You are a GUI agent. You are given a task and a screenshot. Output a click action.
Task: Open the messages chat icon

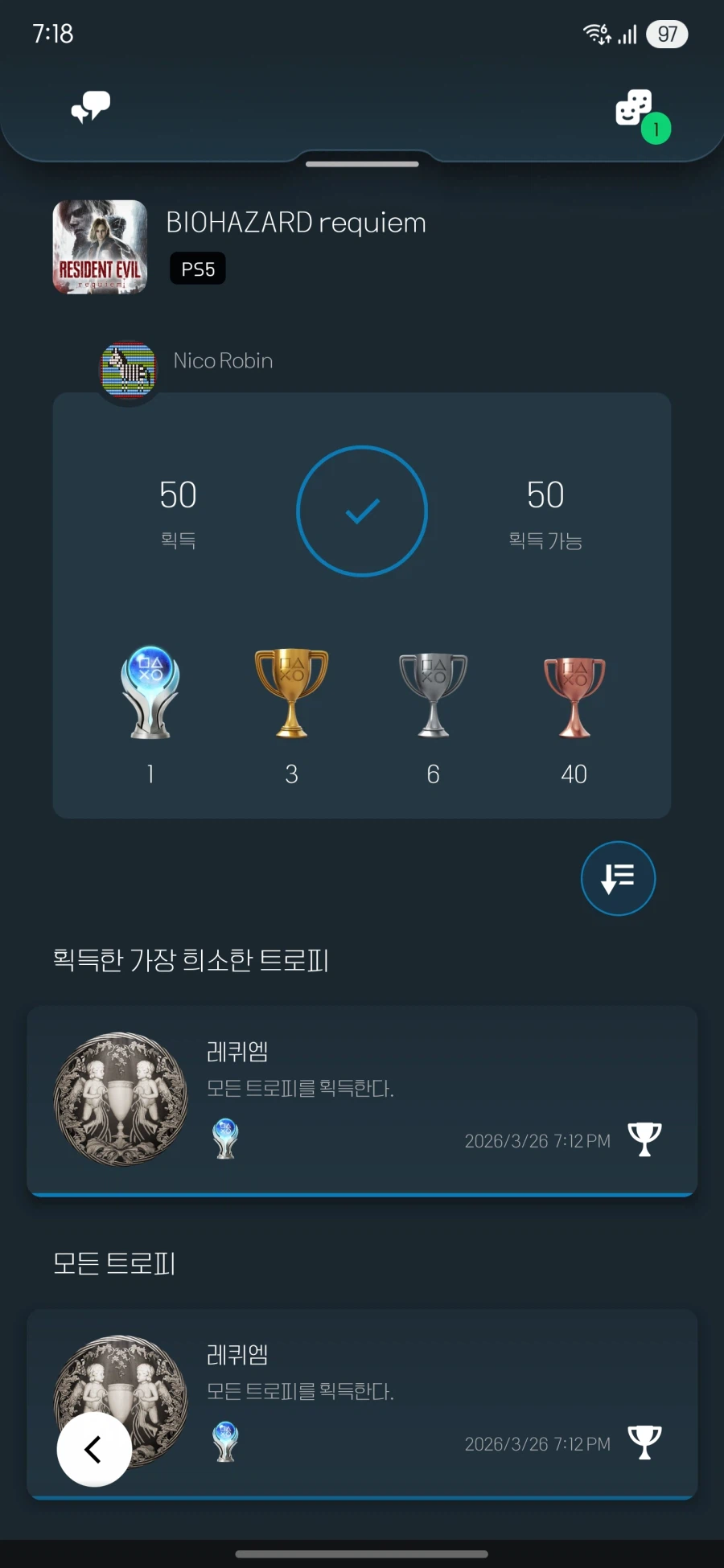pyautogui.click(x=90, y=105)
